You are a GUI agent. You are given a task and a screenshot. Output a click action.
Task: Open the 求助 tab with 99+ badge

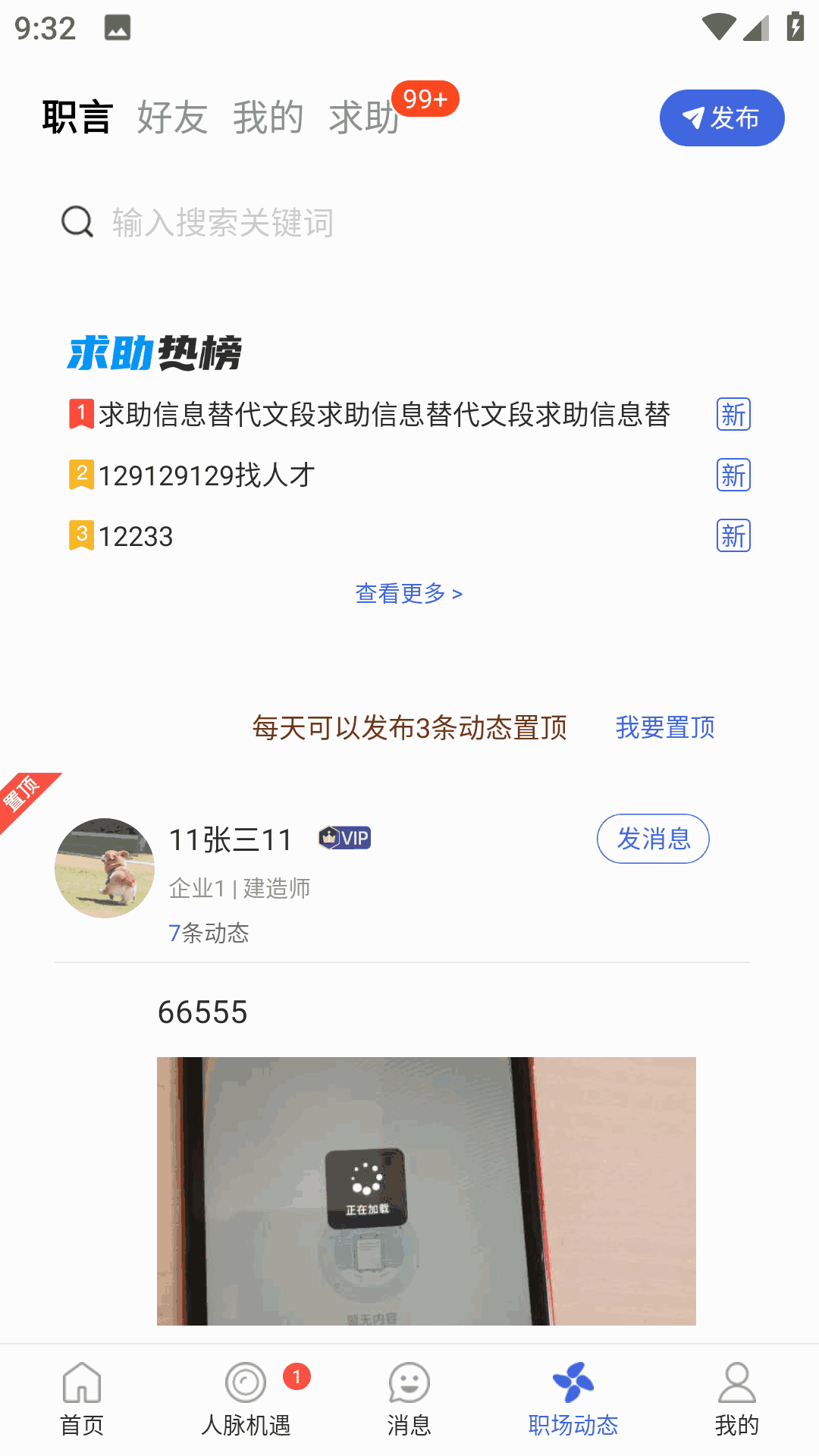365,117
